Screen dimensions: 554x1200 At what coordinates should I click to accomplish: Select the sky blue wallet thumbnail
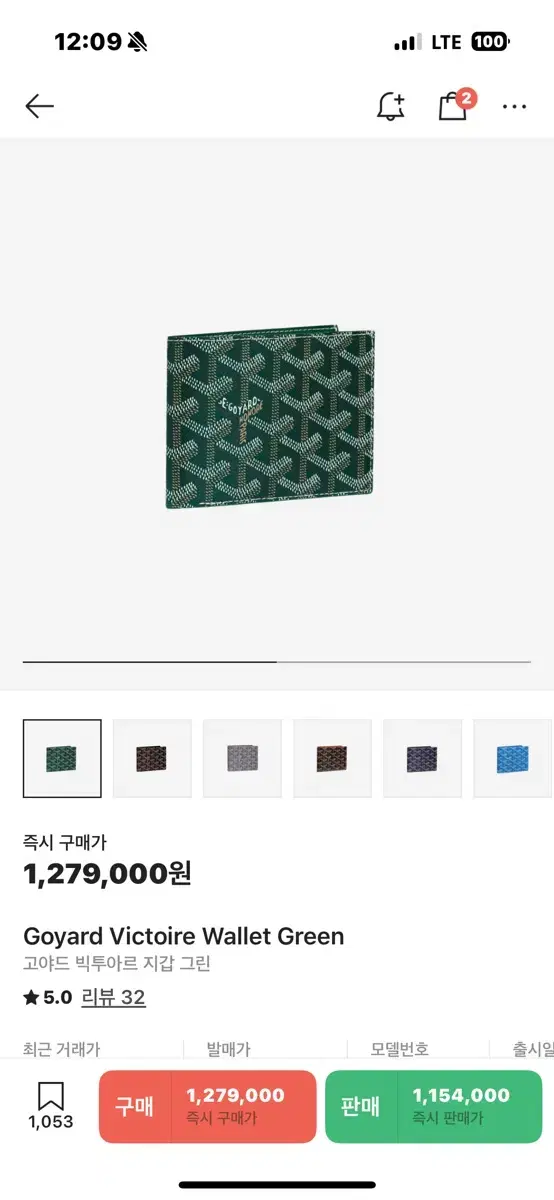click(x=512, y=758)
